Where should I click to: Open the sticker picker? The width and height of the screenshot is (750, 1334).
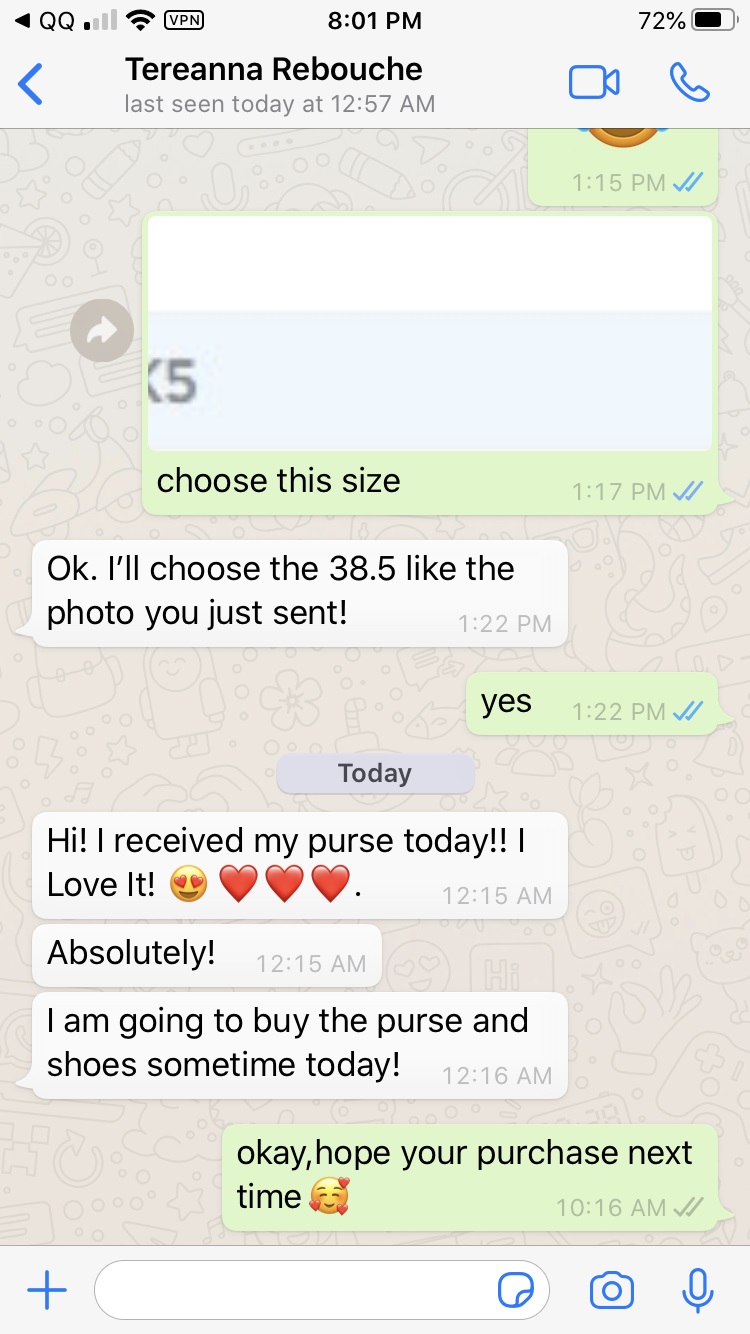[x=516, y=1292]
